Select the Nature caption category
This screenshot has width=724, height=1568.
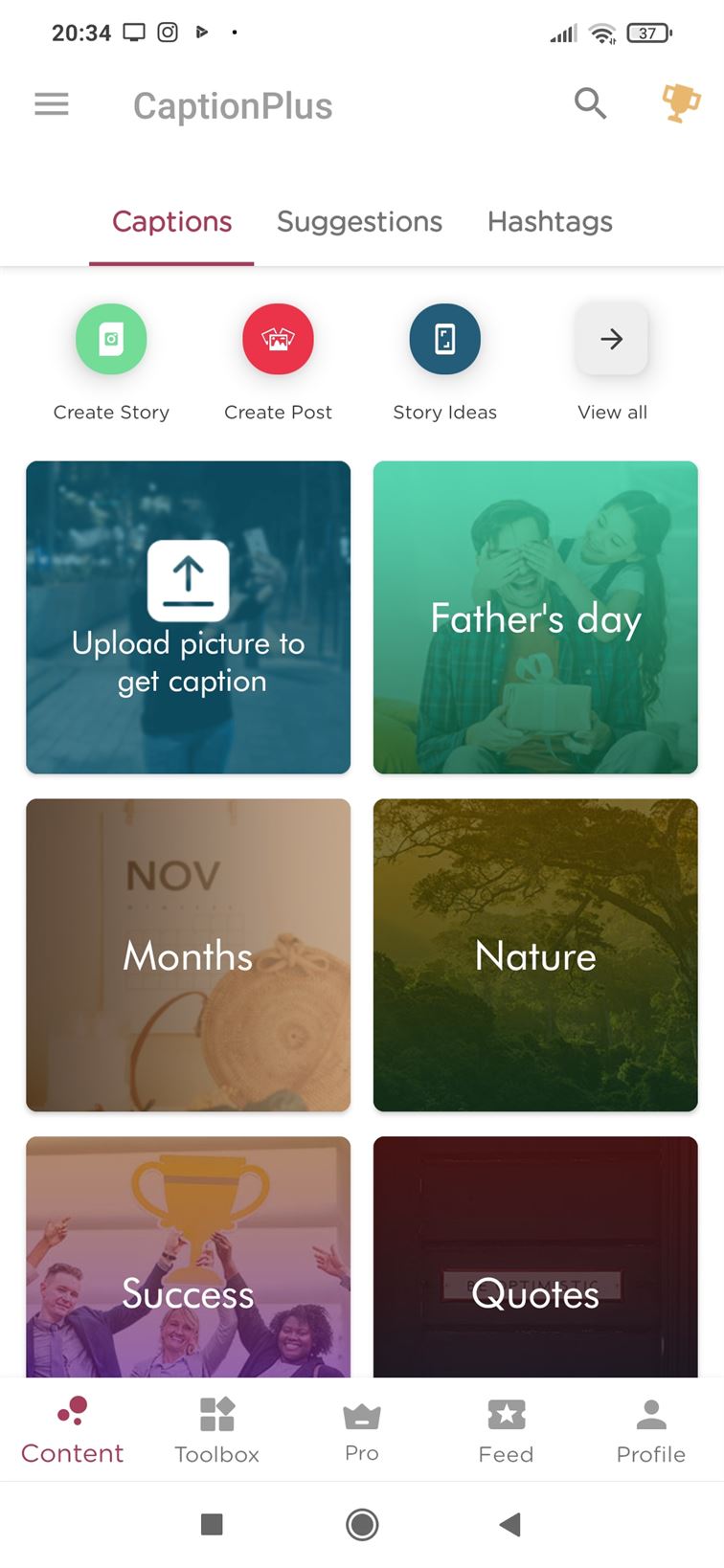tap(534, 955)
